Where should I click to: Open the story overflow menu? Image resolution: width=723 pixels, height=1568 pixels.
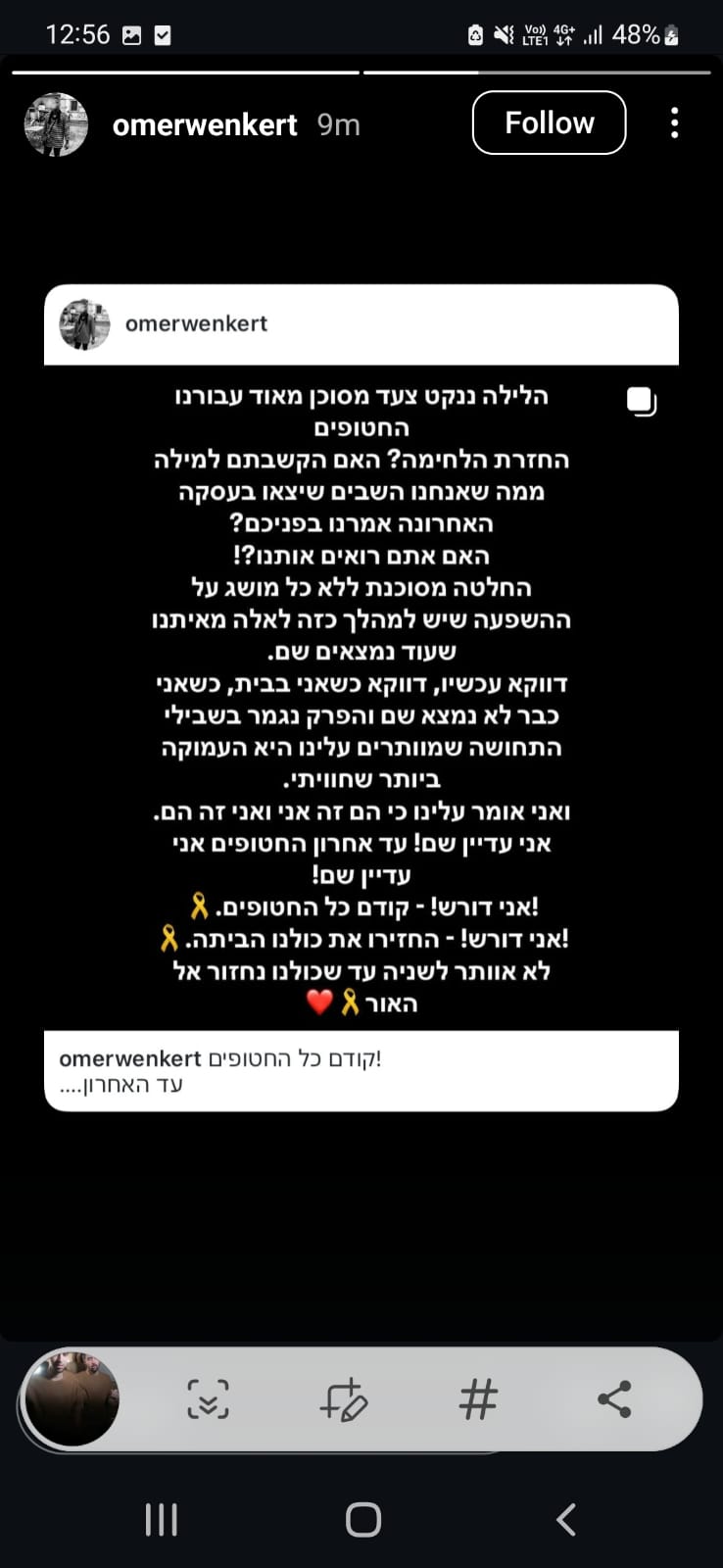pyautogui.click(x=674, y=123)
